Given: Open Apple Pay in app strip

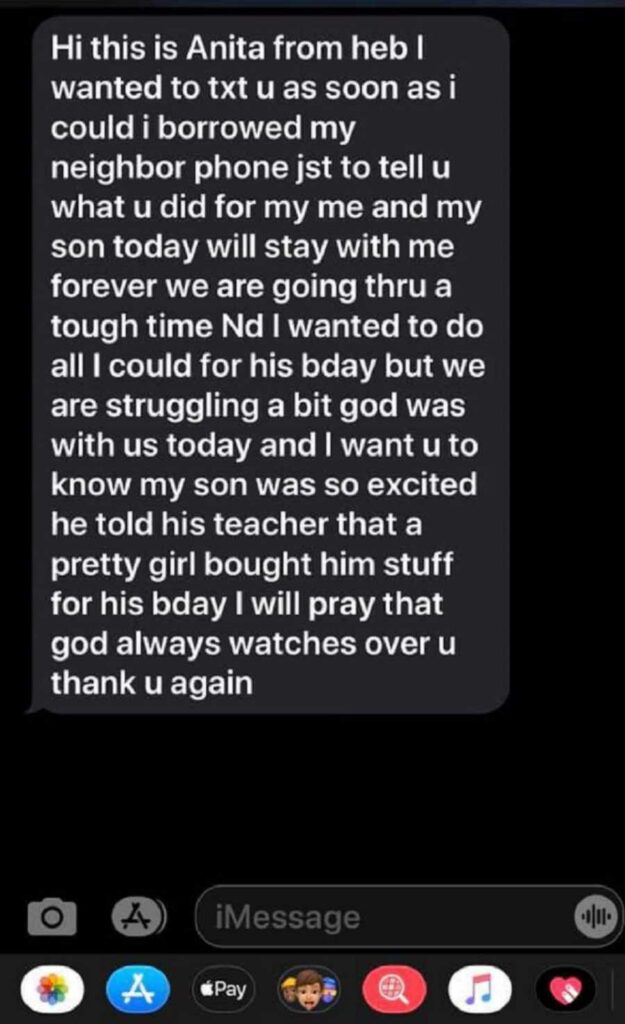Looking at the screenshot, I should click(x=221, y=989).
